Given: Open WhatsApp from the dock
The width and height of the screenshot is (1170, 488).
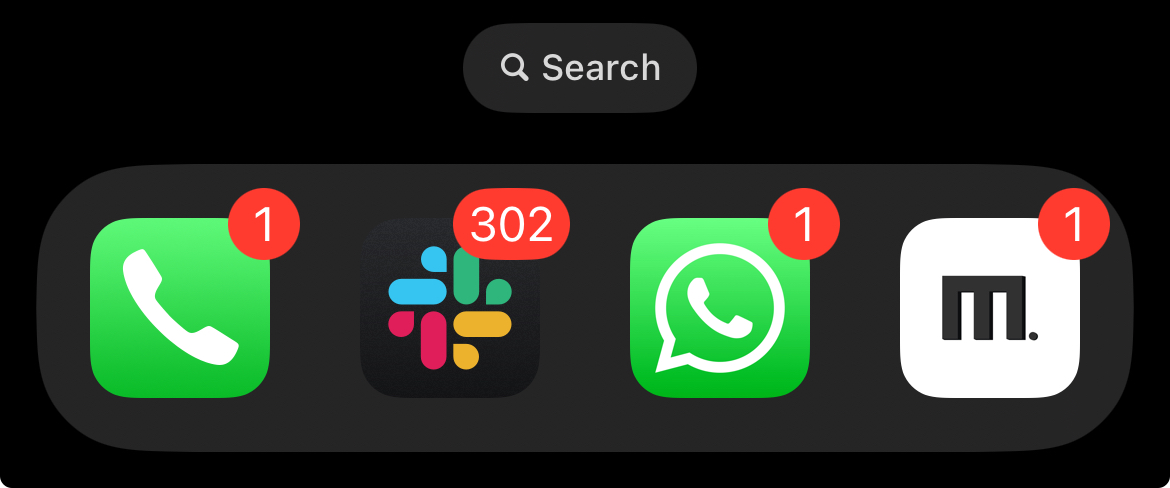Looking at the screenshot, I should pos(720,308).
